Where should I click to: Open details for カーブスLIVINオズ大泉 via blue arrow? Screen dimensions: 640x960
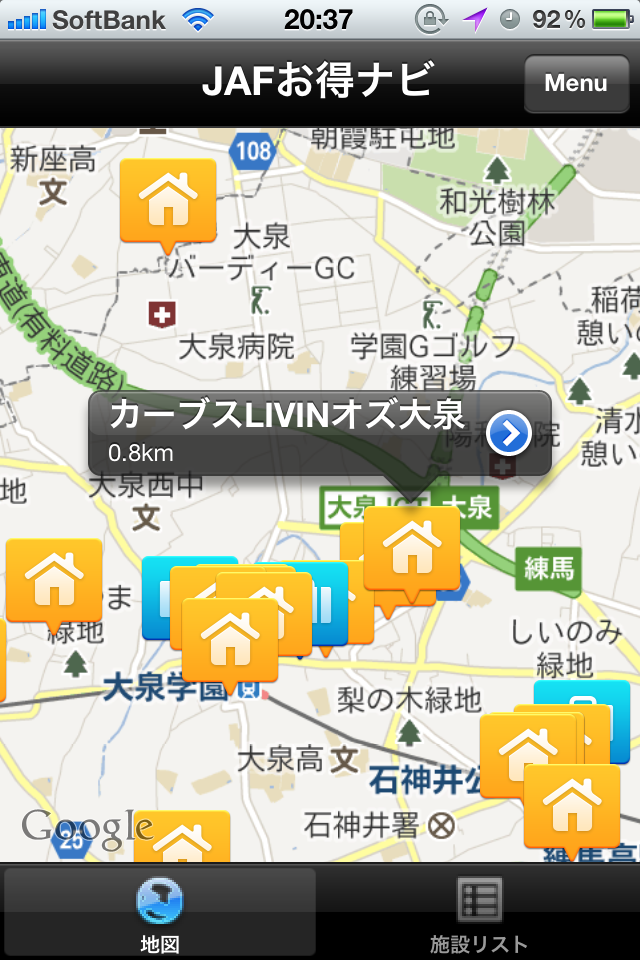(x=509, y=434)
